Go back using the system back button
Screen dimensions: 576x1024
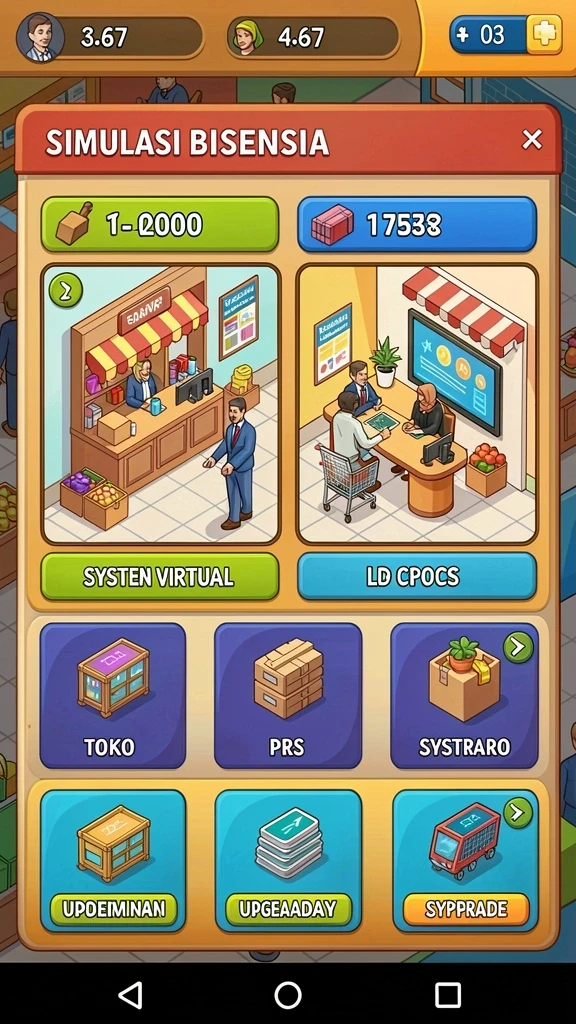pyautogui.click(x=130, y=995)
